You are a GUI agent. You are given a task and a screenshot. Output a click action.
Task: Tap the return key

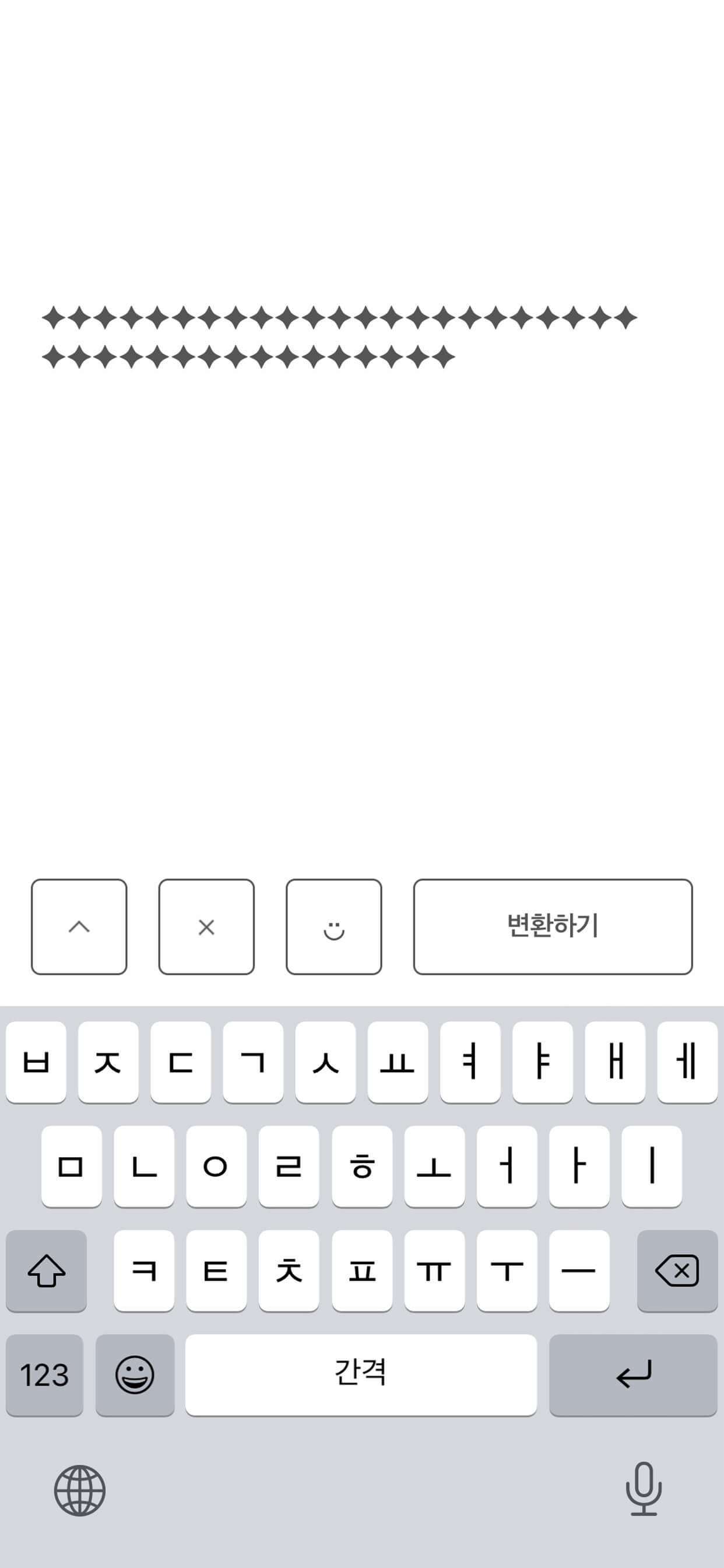[x=632, y=1374]
